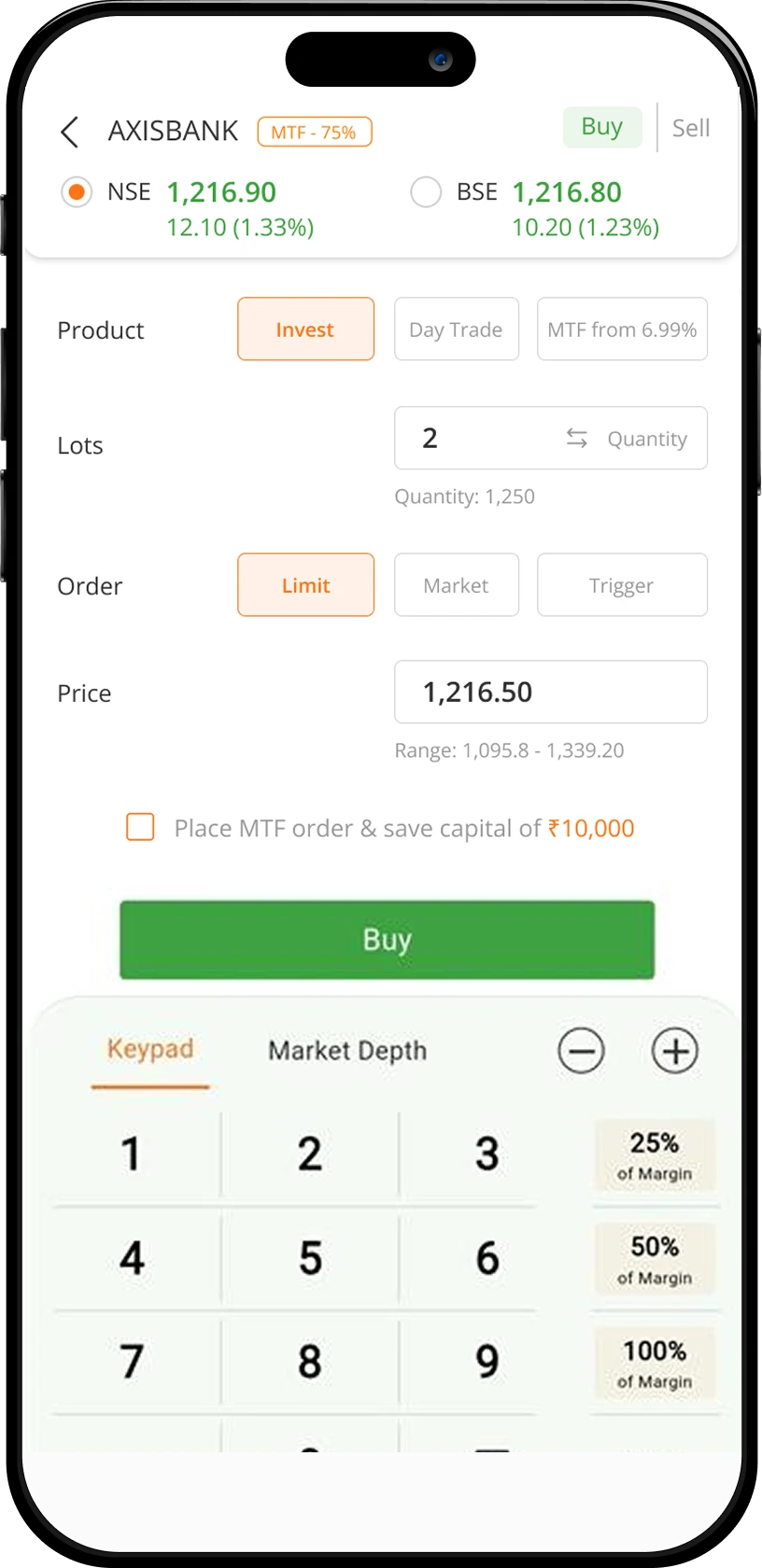Choose NSE as the exchange
Image resolution: width=762 pixels, height=1568 pixels.
(77, 192)
